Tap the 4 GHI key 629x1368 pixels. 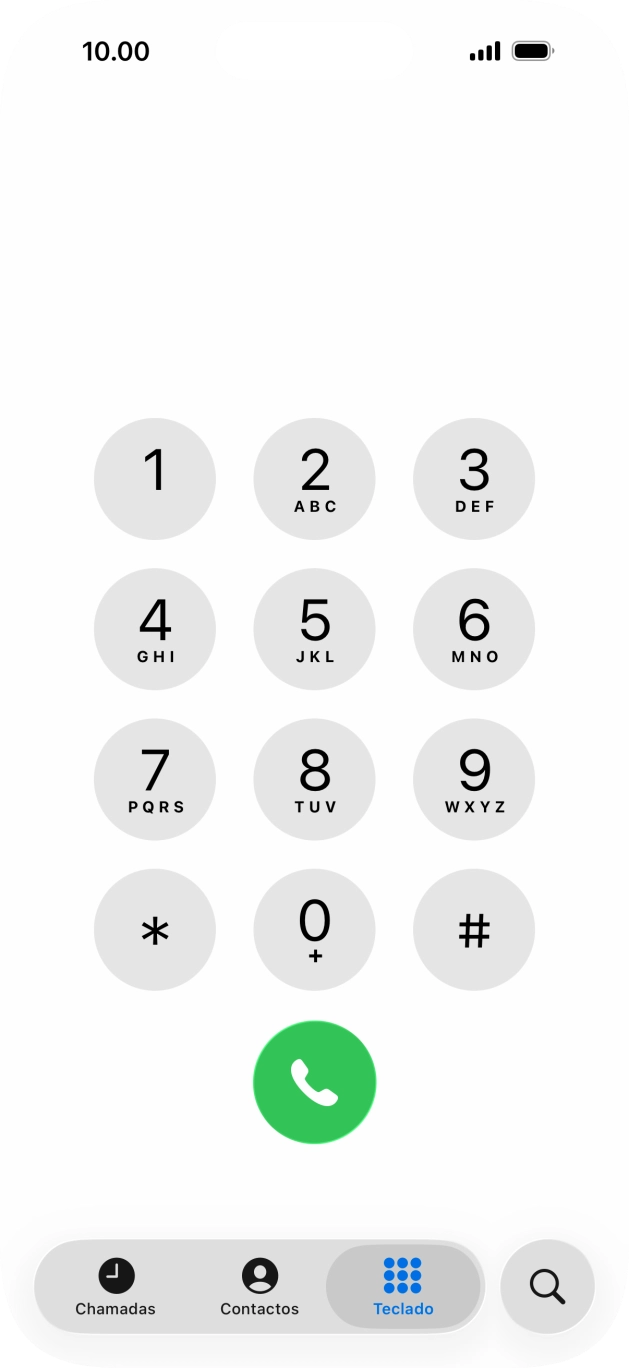click(155, 629)
